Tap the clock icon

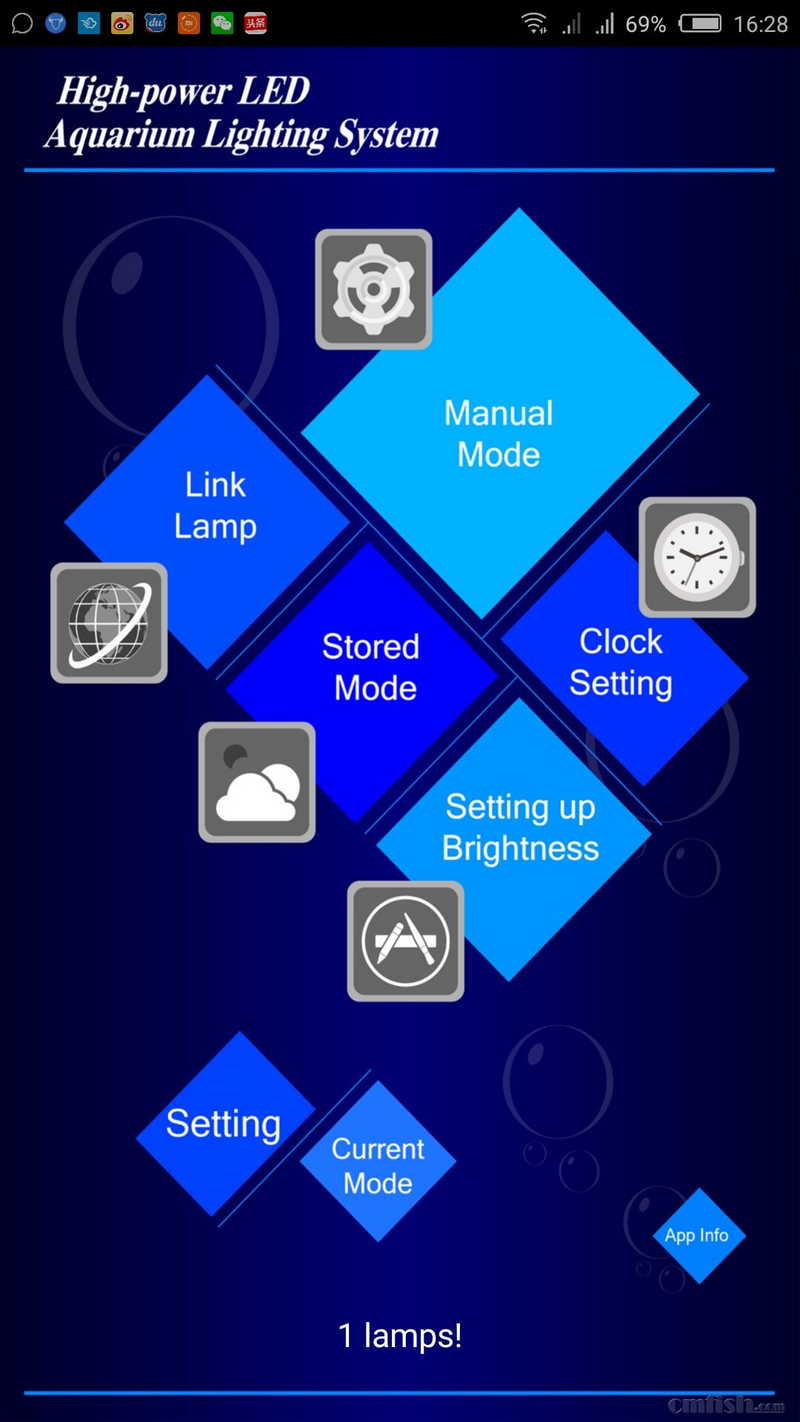coord(697,557)
